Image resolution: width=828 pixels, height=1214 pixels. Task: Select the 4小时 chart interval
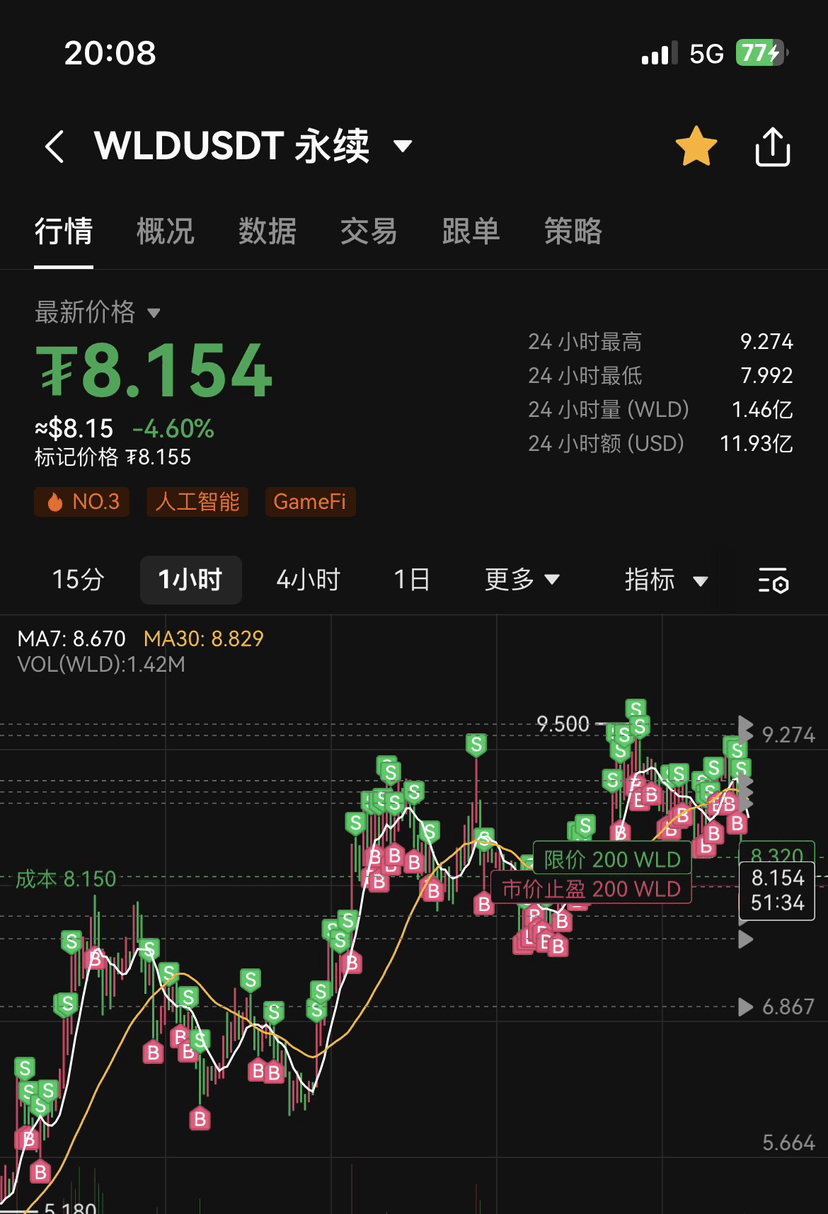308,580
